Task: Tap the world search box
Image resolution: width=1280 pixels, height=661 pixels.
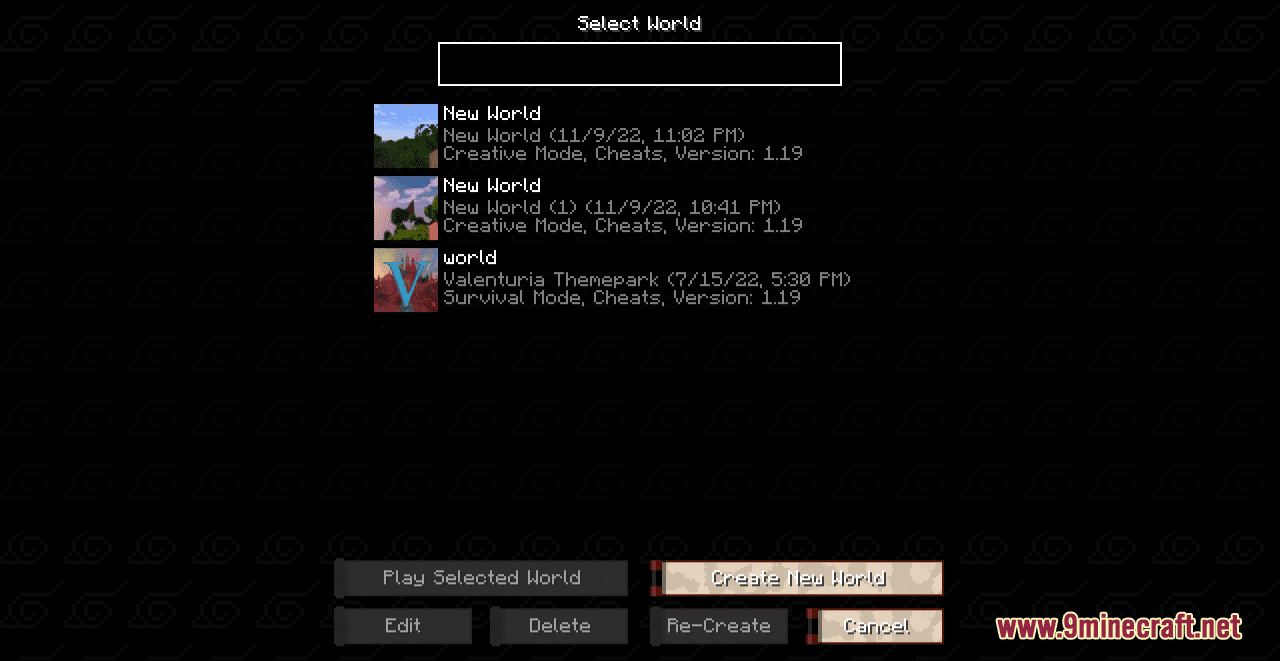Action: pyautogui.click(x=639, y=64)
